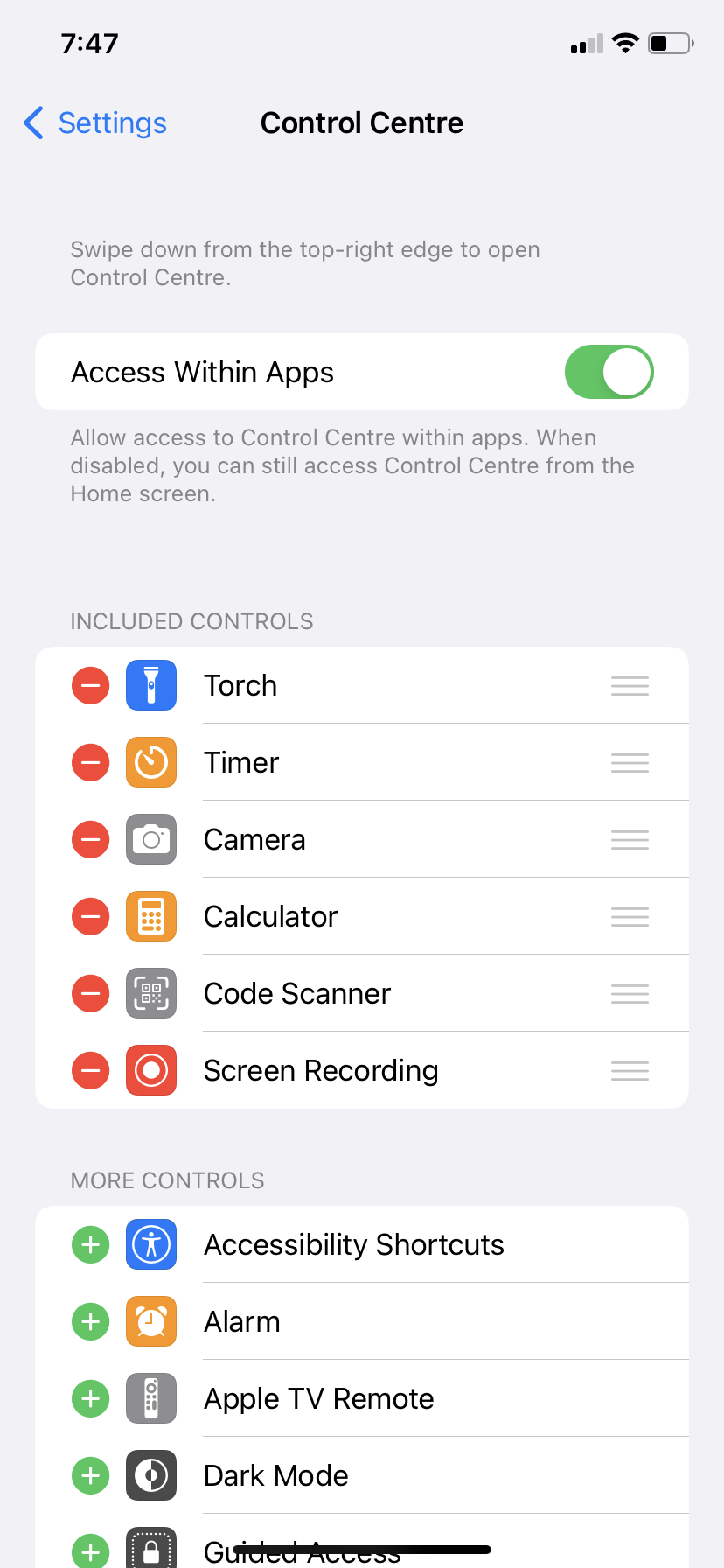Add Dark Mode to Control Centre

point(90,1475)
